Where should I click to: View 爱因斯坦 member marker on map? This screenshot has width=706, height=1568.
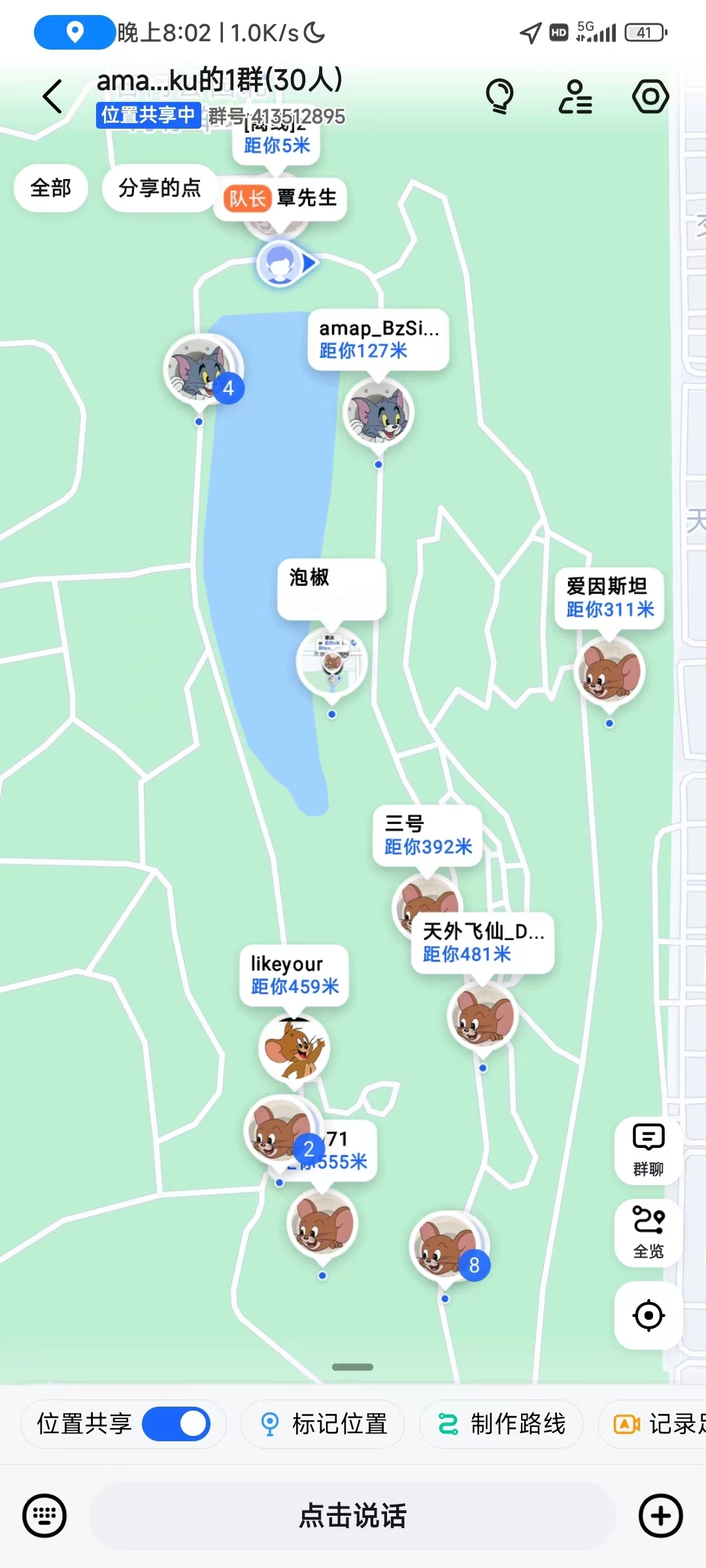click(609, 671)
